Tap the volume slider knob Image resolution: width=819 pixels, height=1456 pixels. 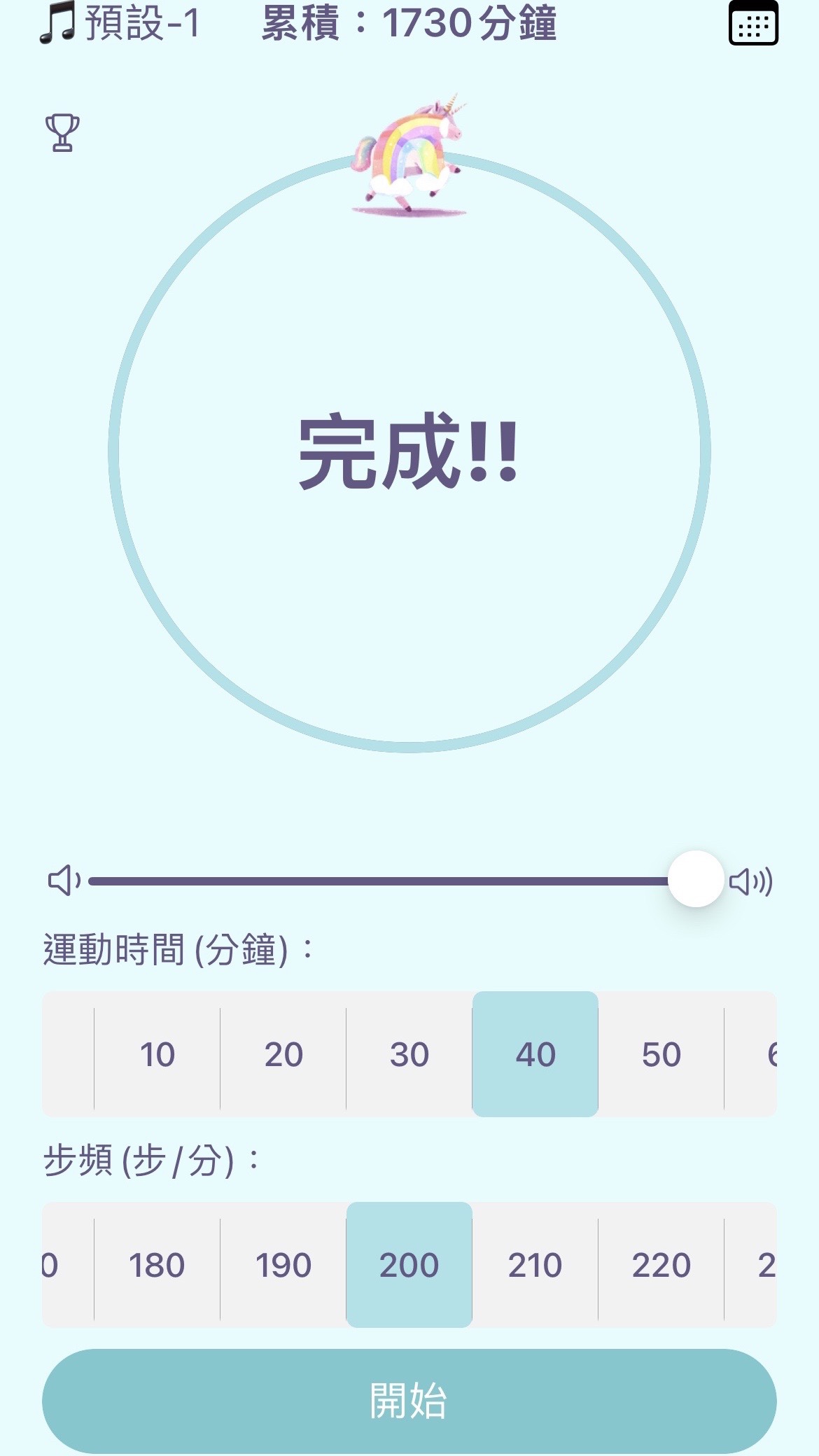point(695,879)
